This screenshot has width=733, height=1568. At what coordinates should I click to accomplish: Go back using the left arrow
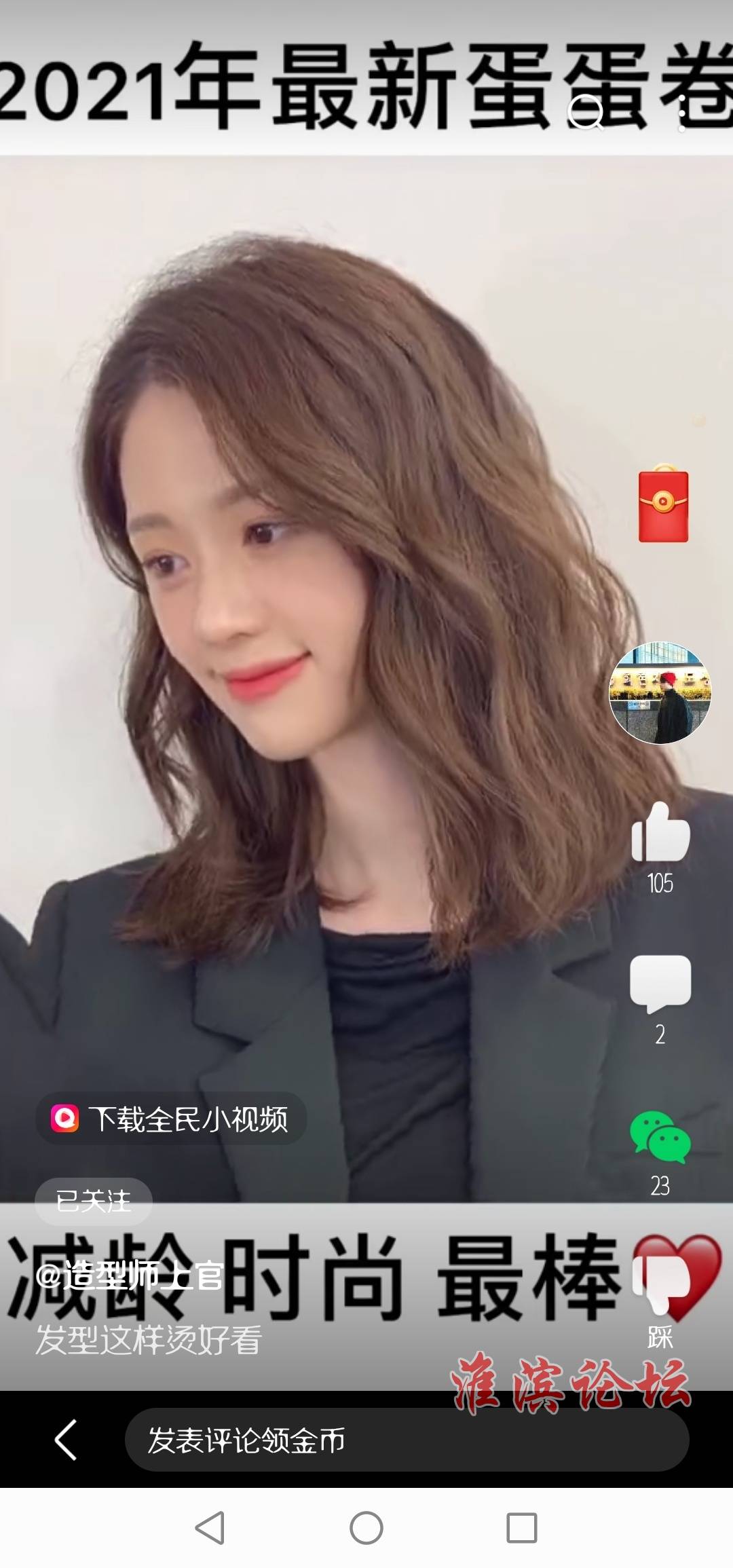66,1439
